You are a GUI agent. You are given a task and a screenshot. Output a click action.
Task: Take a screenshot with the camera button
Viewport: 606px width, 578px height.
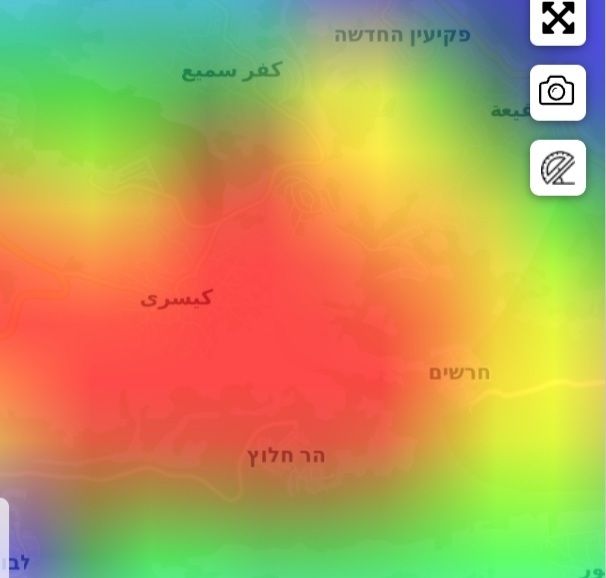[x=557, y=92]
